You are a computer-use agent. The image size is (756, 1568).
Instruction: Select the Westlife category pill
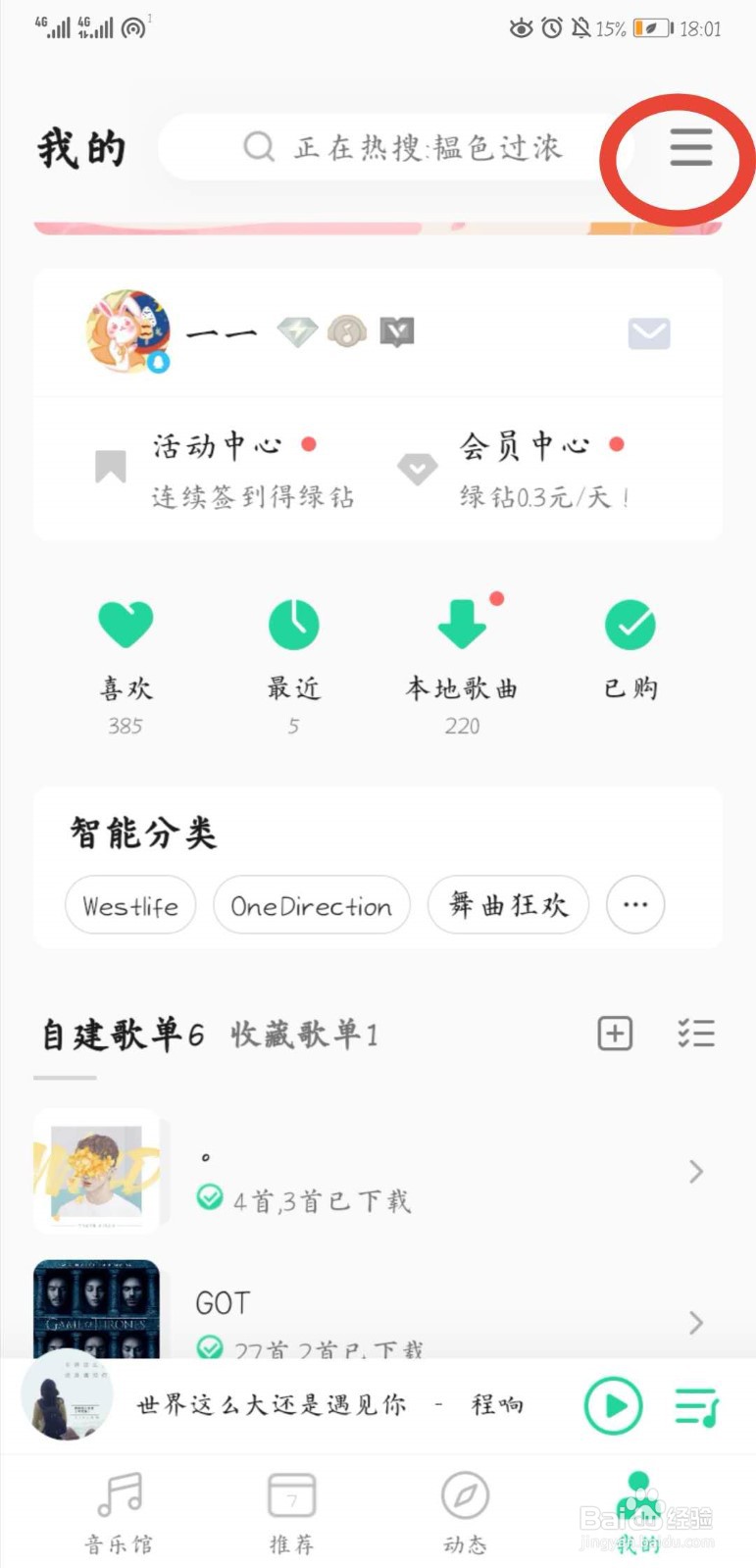click(130, 905)
